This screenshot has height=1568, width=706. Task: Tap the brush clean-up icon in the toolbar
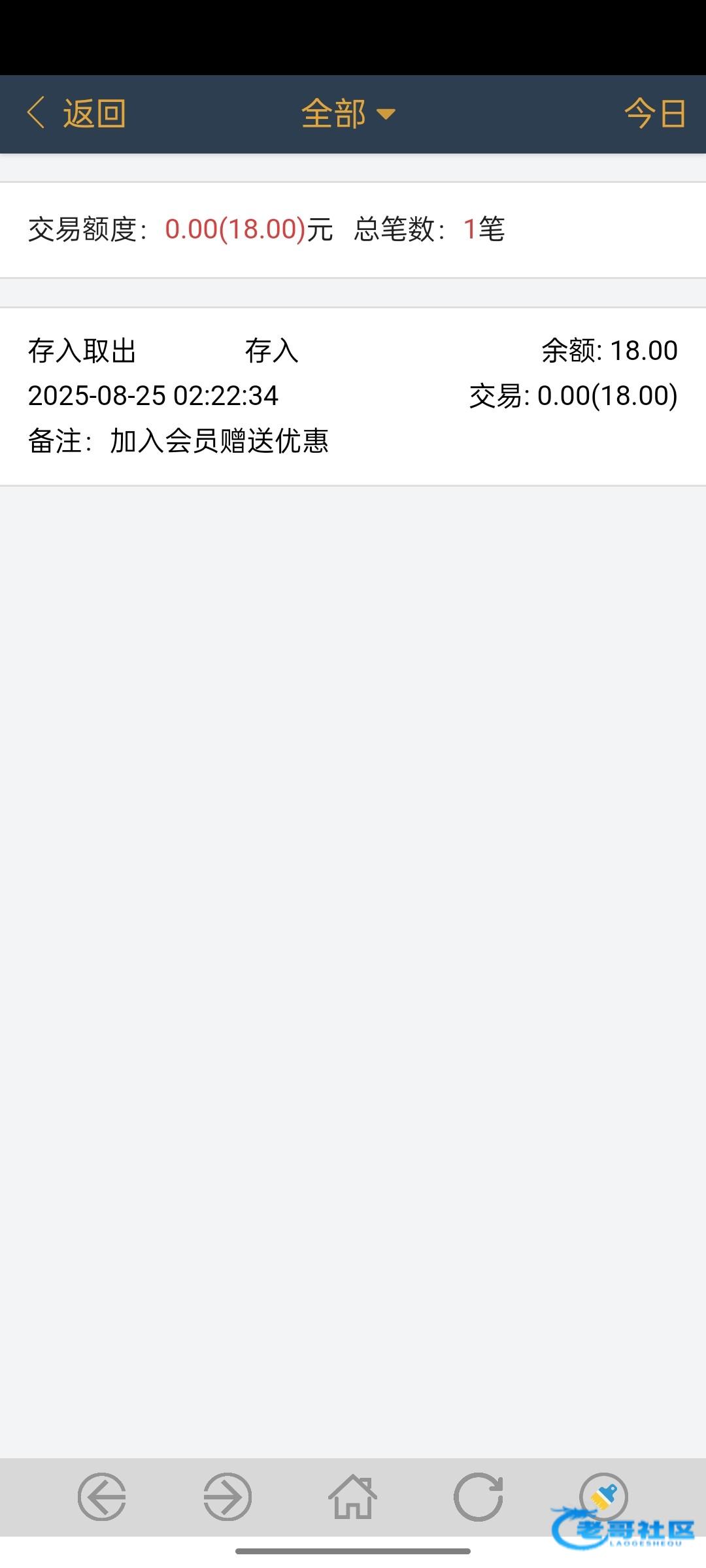click(x=604, y=1497)
